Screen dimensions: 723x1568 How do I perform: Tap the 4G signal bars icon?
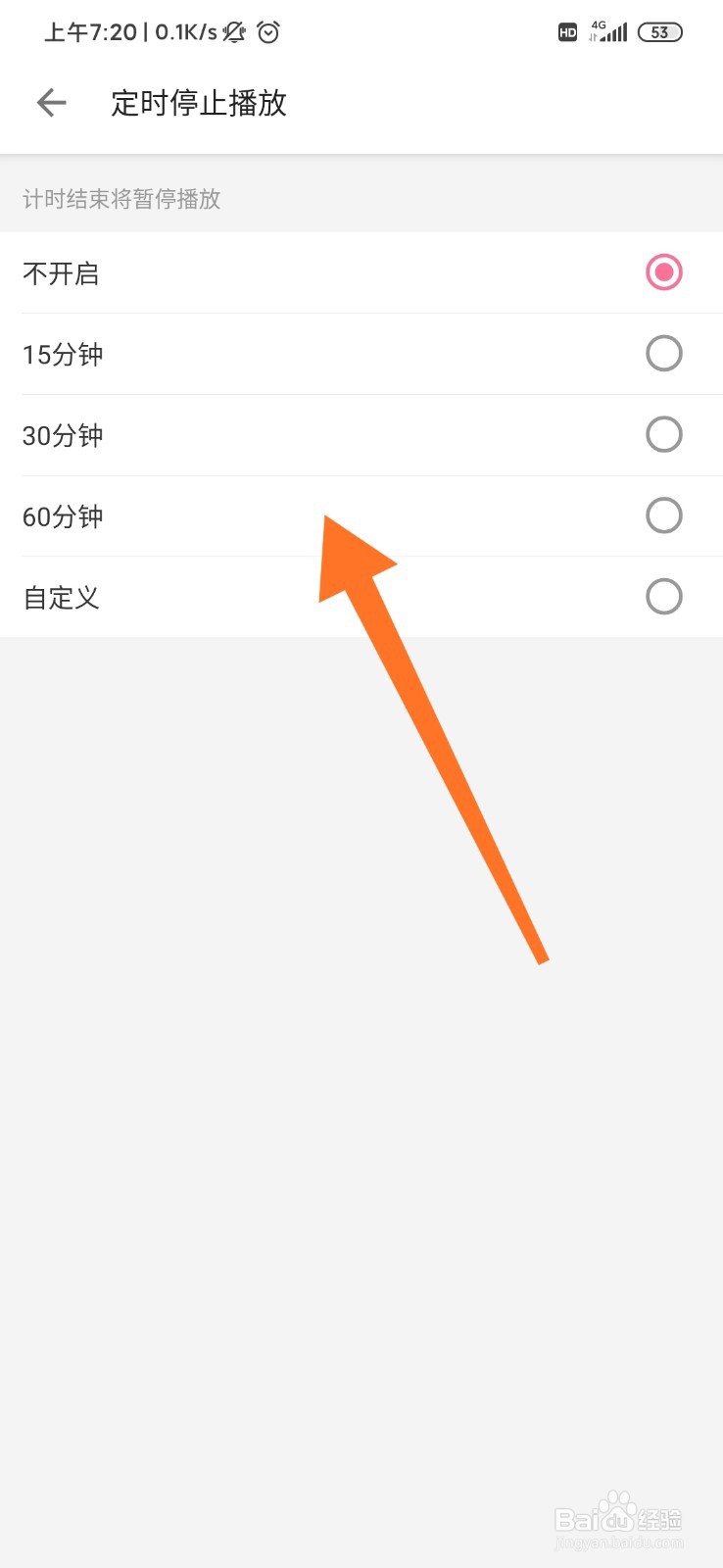[x=607, y=31]
